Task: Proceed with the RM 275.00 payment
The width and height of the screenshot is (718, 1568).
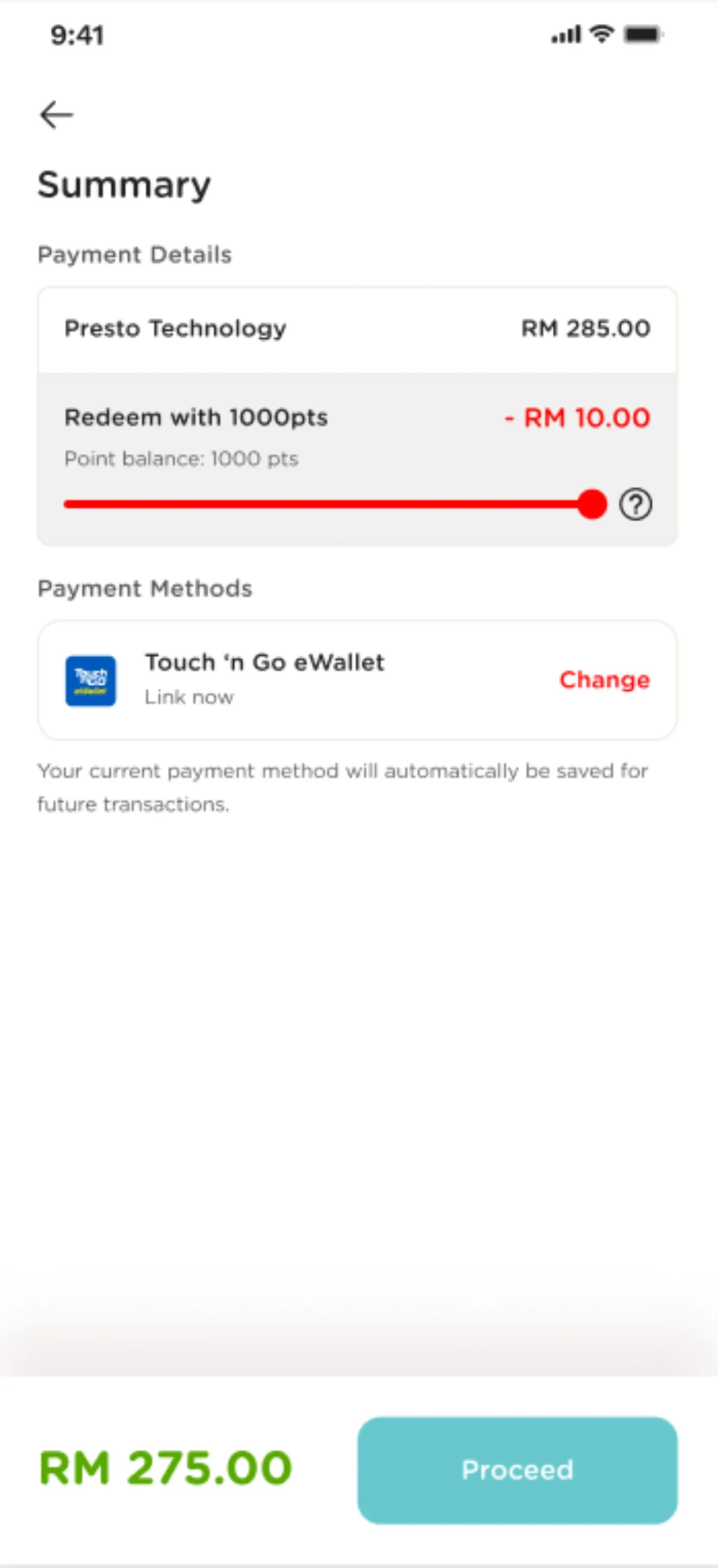Action: (517, 1470)
